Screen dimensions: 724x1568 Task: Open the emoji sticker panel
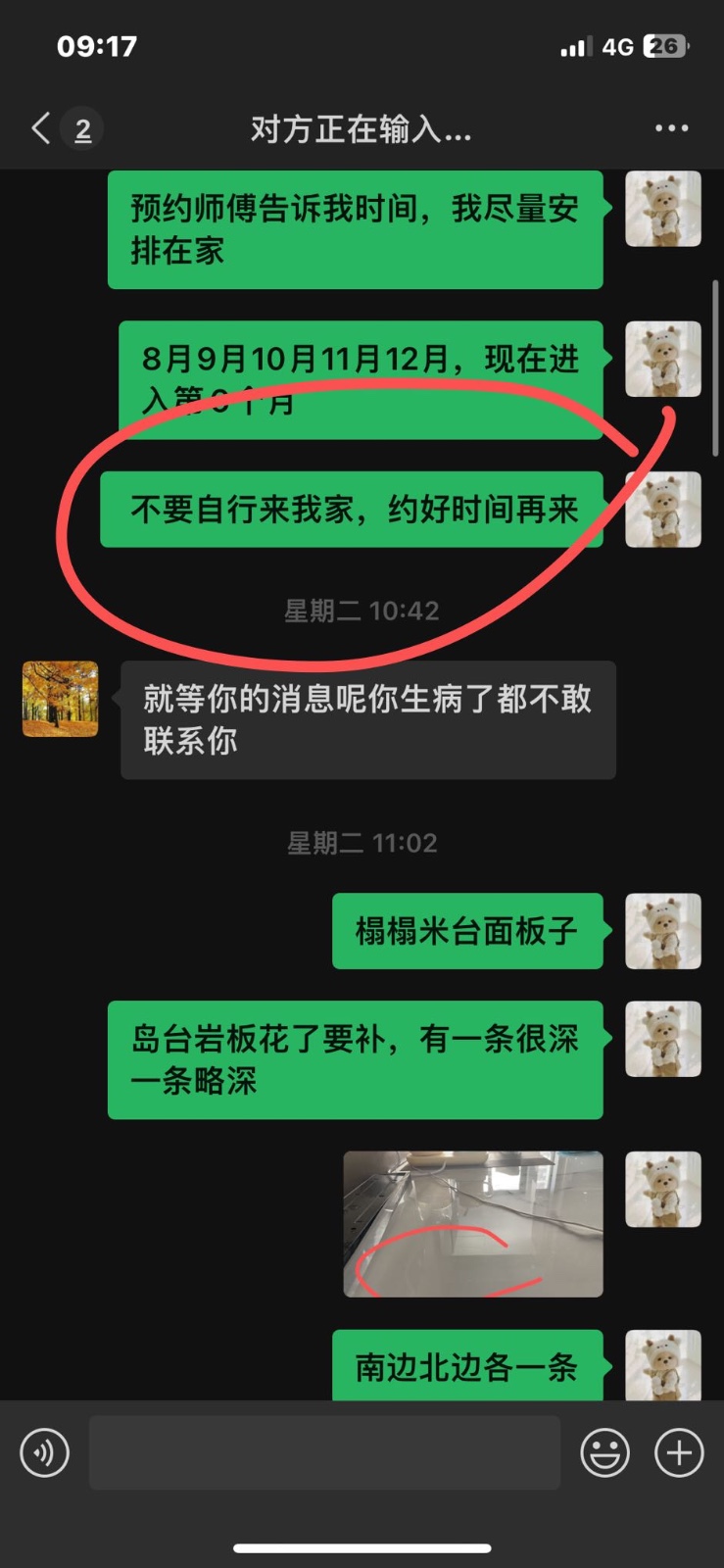[604, 1452]
